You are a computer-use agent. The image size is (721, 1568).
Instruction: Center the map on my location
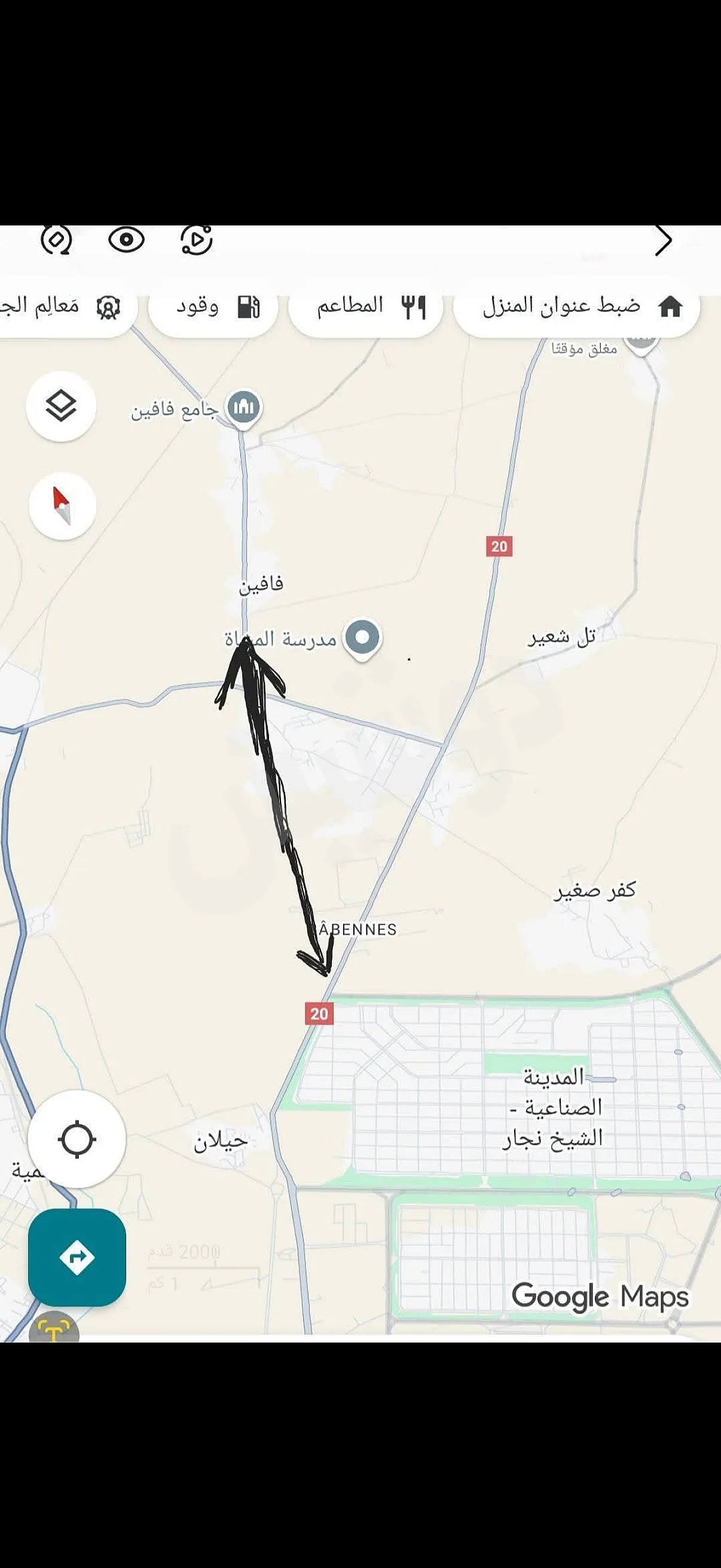click(x=77, y=1139)
